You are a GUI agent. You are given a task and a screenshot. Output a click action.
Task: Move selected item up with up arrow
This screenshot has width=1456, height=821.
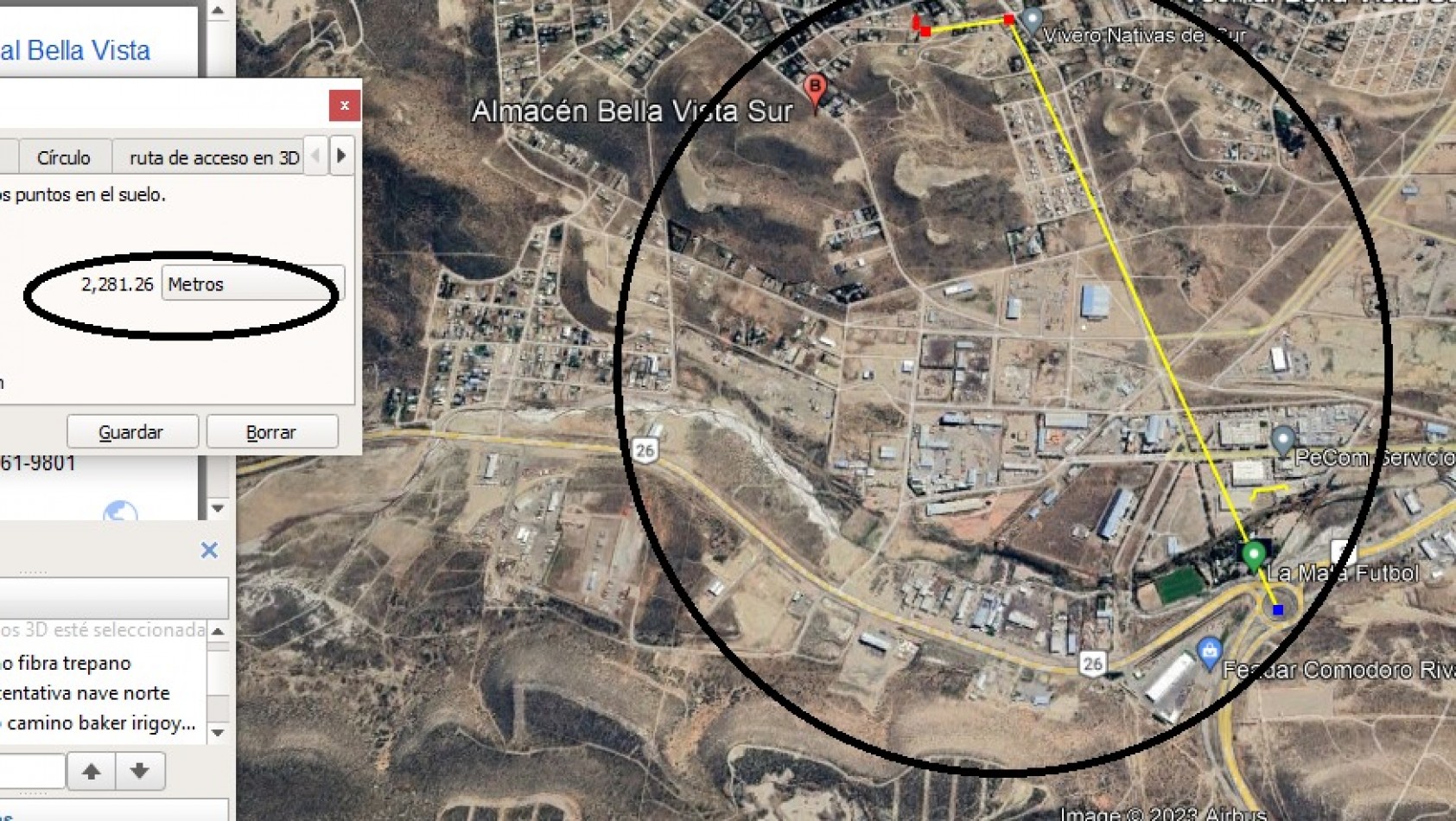click(x=92, y=770)
